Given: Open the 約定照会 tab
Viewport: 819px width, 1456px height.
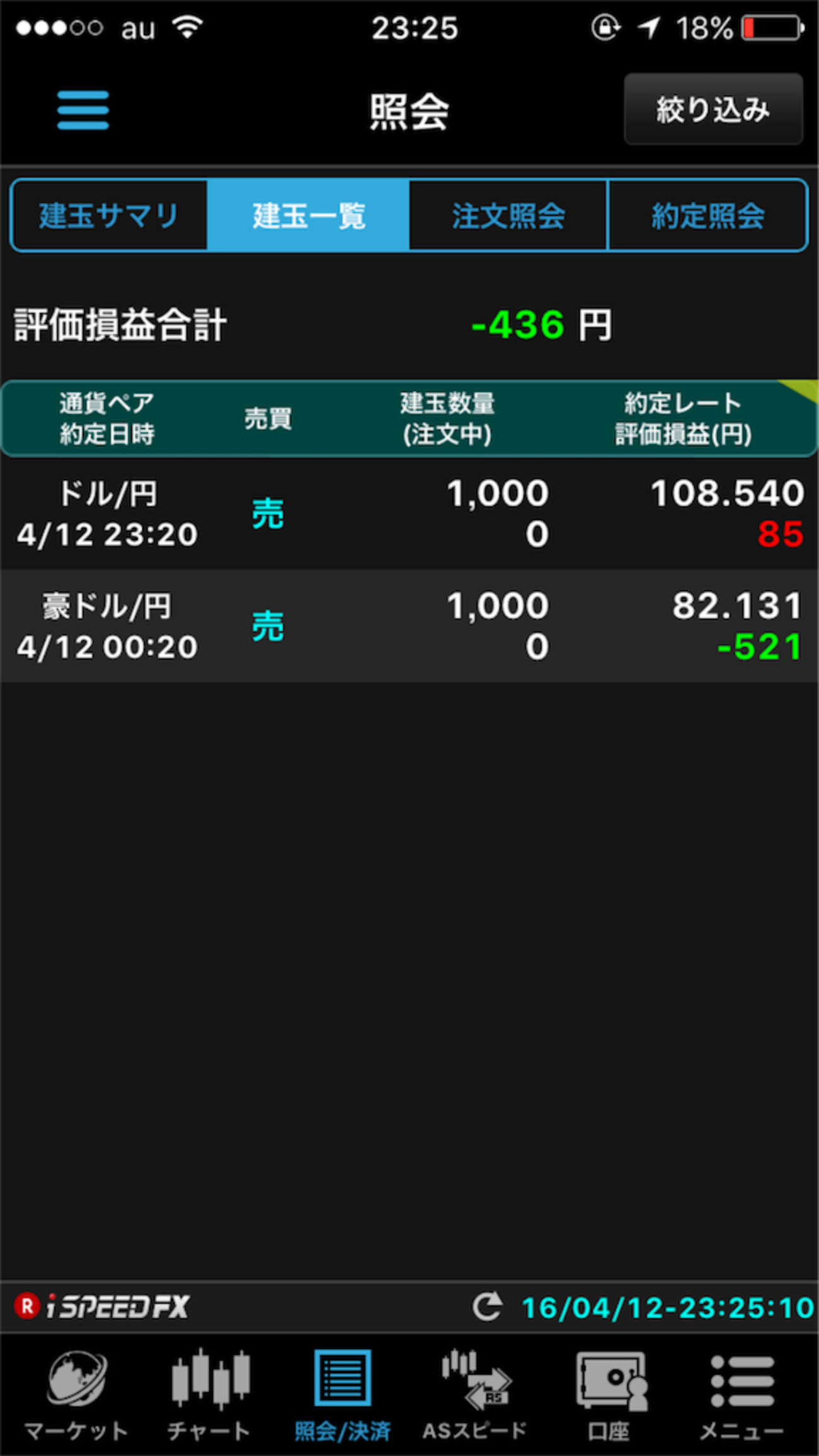Looking at the screenshot, I should pos(707,215).
